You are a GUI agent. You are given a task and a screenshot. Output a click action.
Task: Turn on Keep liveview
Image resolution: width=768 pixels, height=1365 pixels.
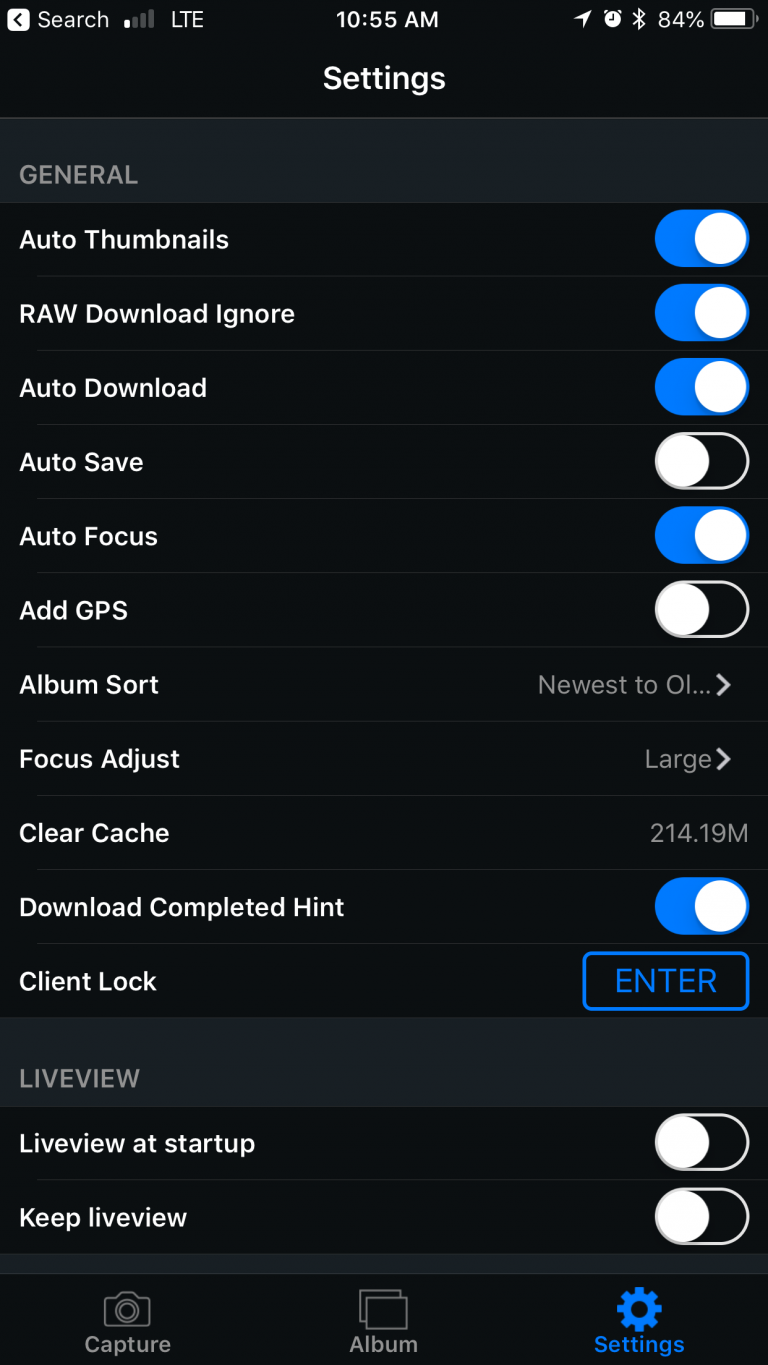pos(701,1216)
